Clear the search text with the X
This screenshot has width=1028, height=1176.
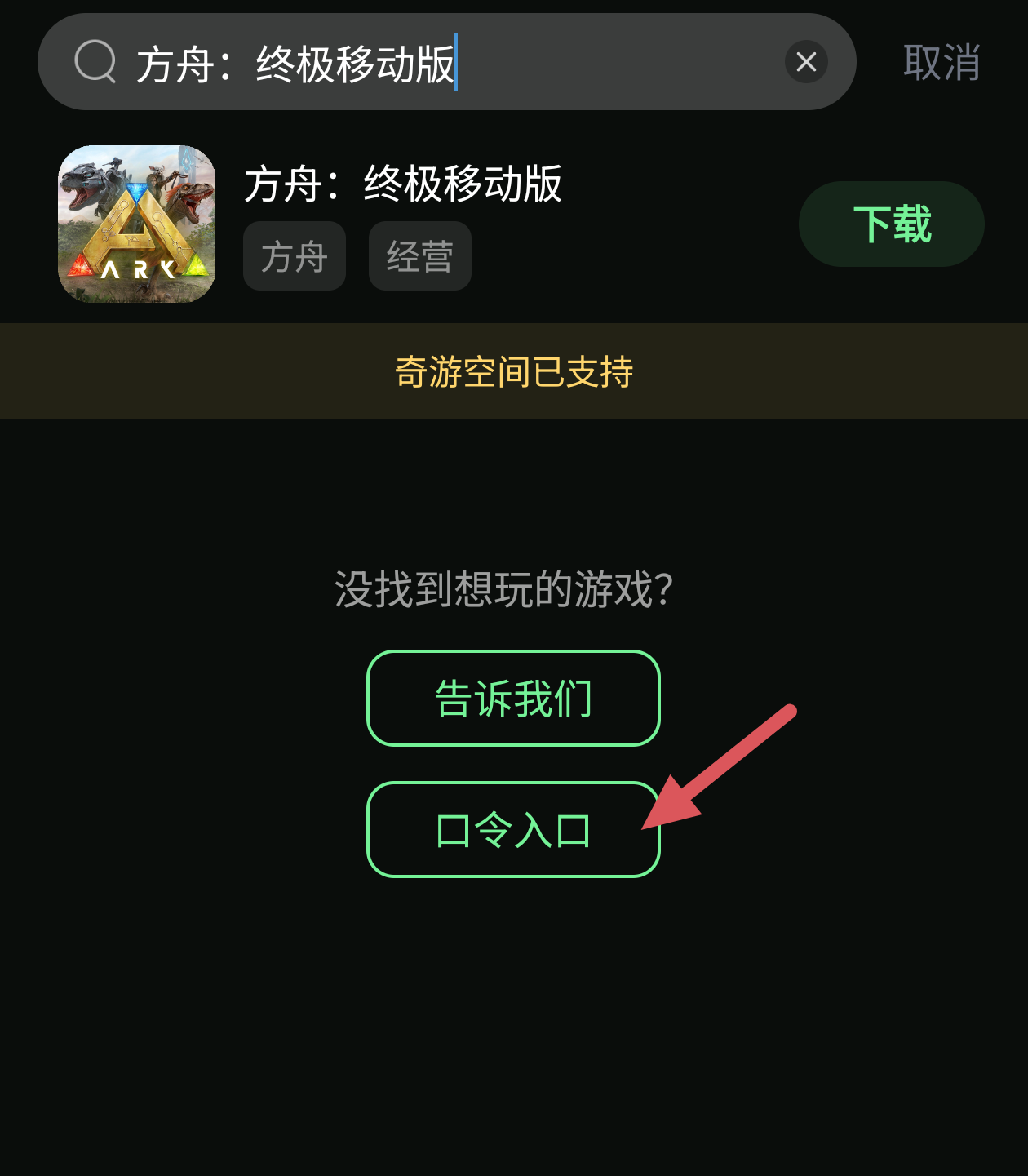tap(806, 62)
